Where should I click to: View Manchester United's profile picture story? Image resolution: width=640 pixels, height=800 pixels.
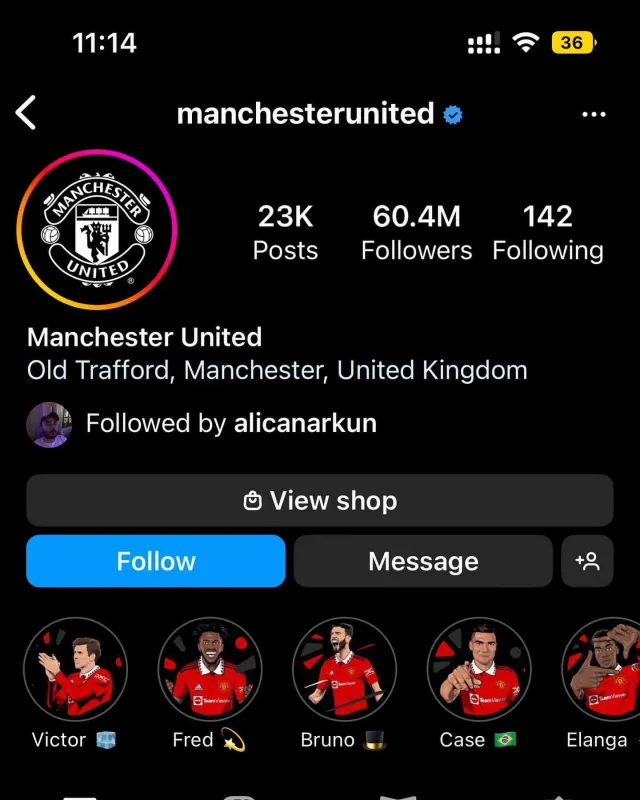click(x=97, y=230)
